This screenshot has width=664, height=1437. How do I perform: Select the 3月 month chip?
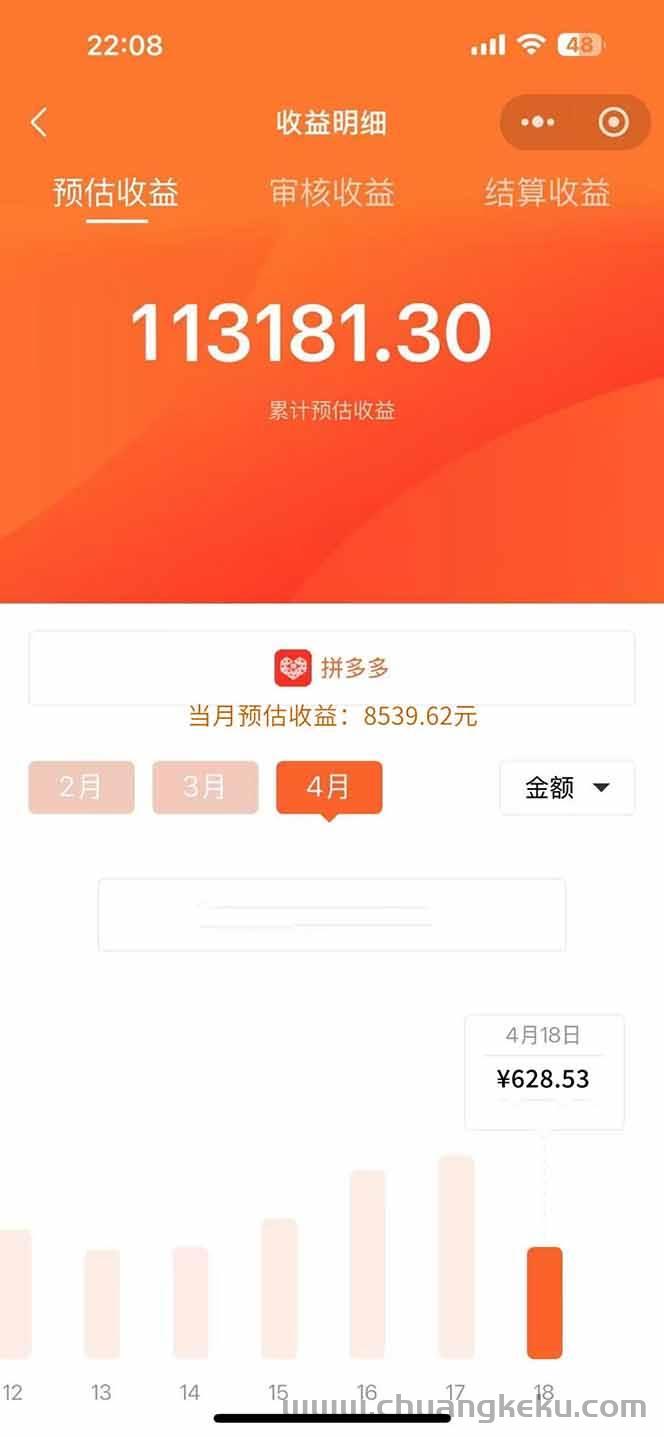coord(205,787)
